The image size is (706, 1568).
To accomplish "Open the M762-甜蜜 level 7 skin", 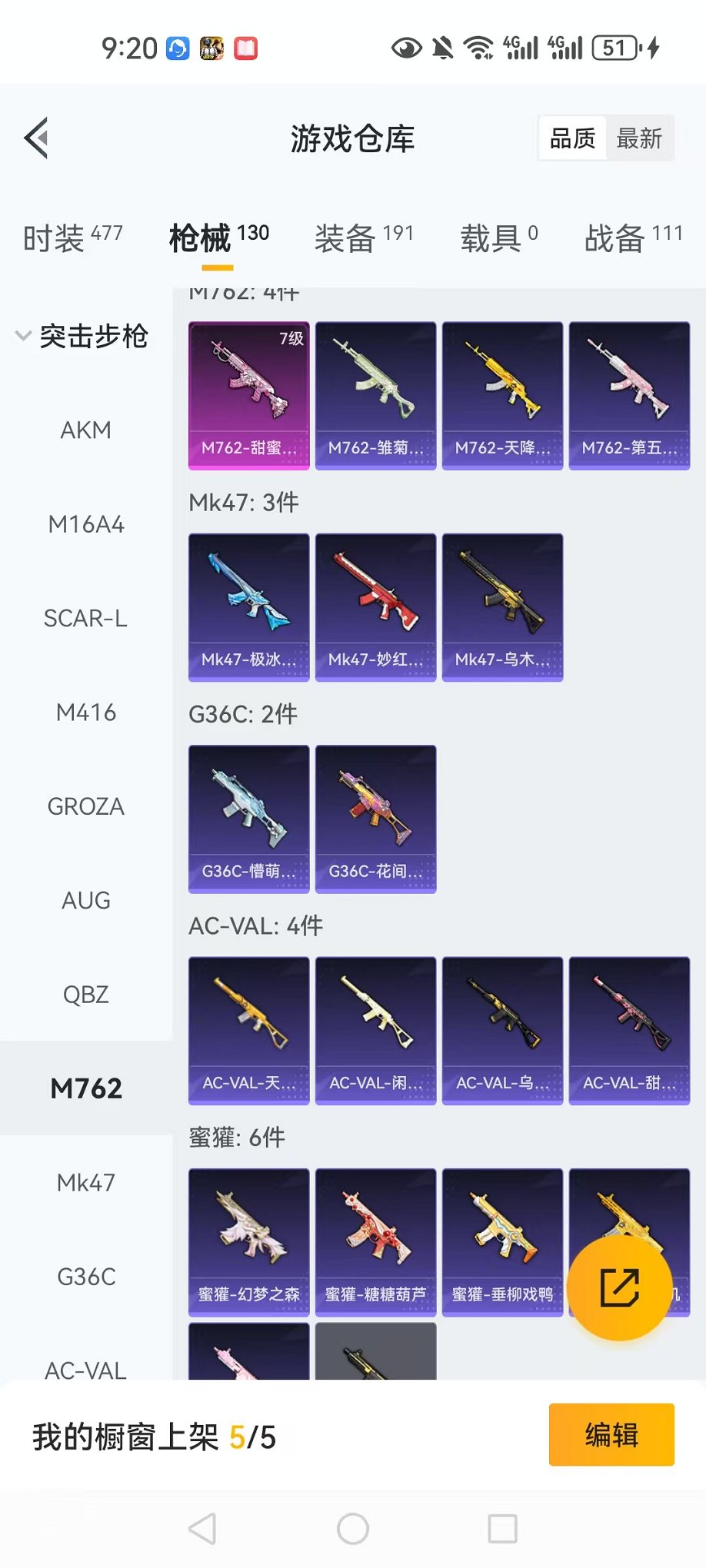I will (248, 395).
